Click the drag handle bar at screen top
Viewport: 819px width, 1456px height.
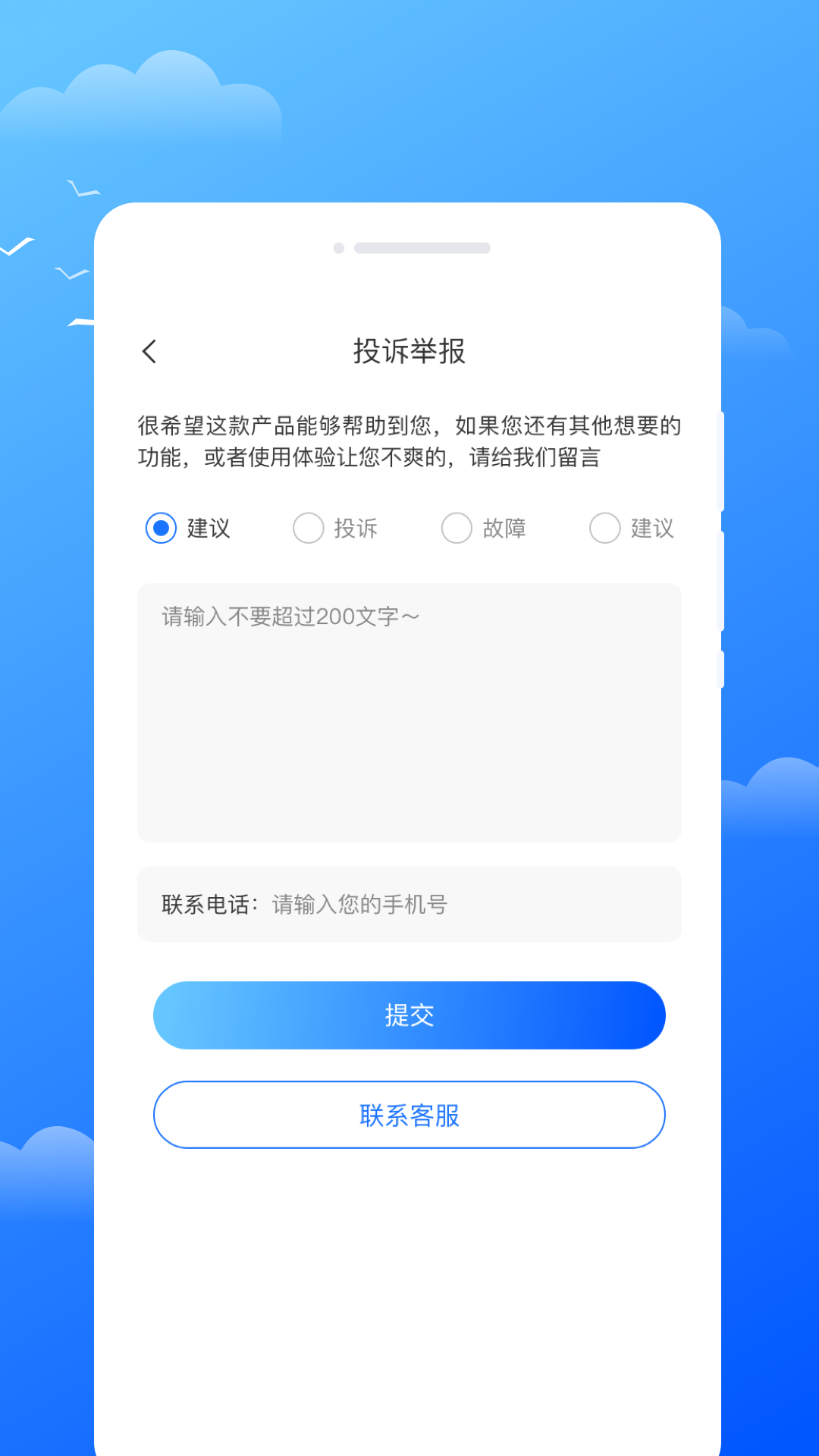[x=421, y=247]
